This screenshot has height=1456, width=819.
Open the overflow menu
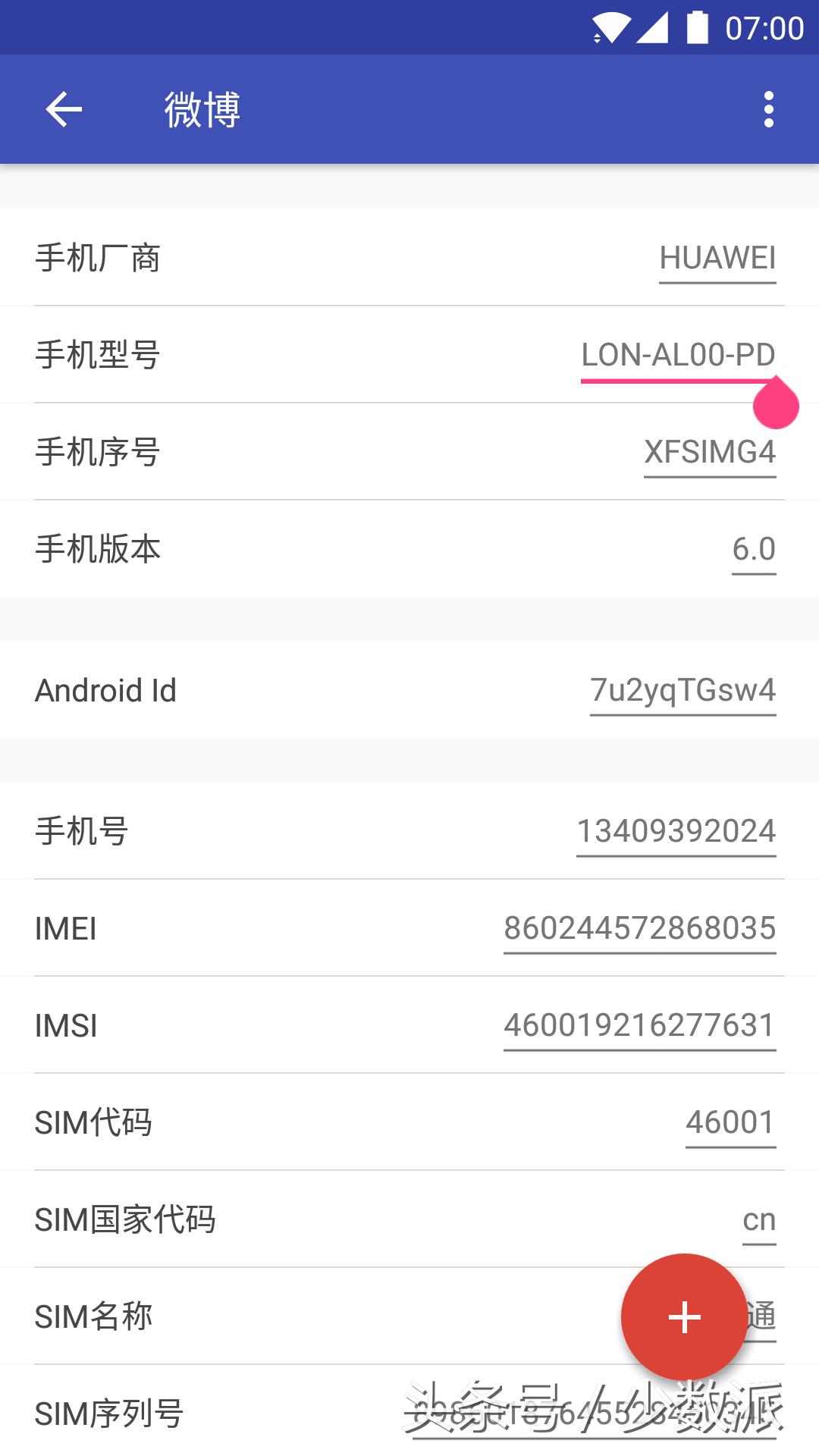768,109
